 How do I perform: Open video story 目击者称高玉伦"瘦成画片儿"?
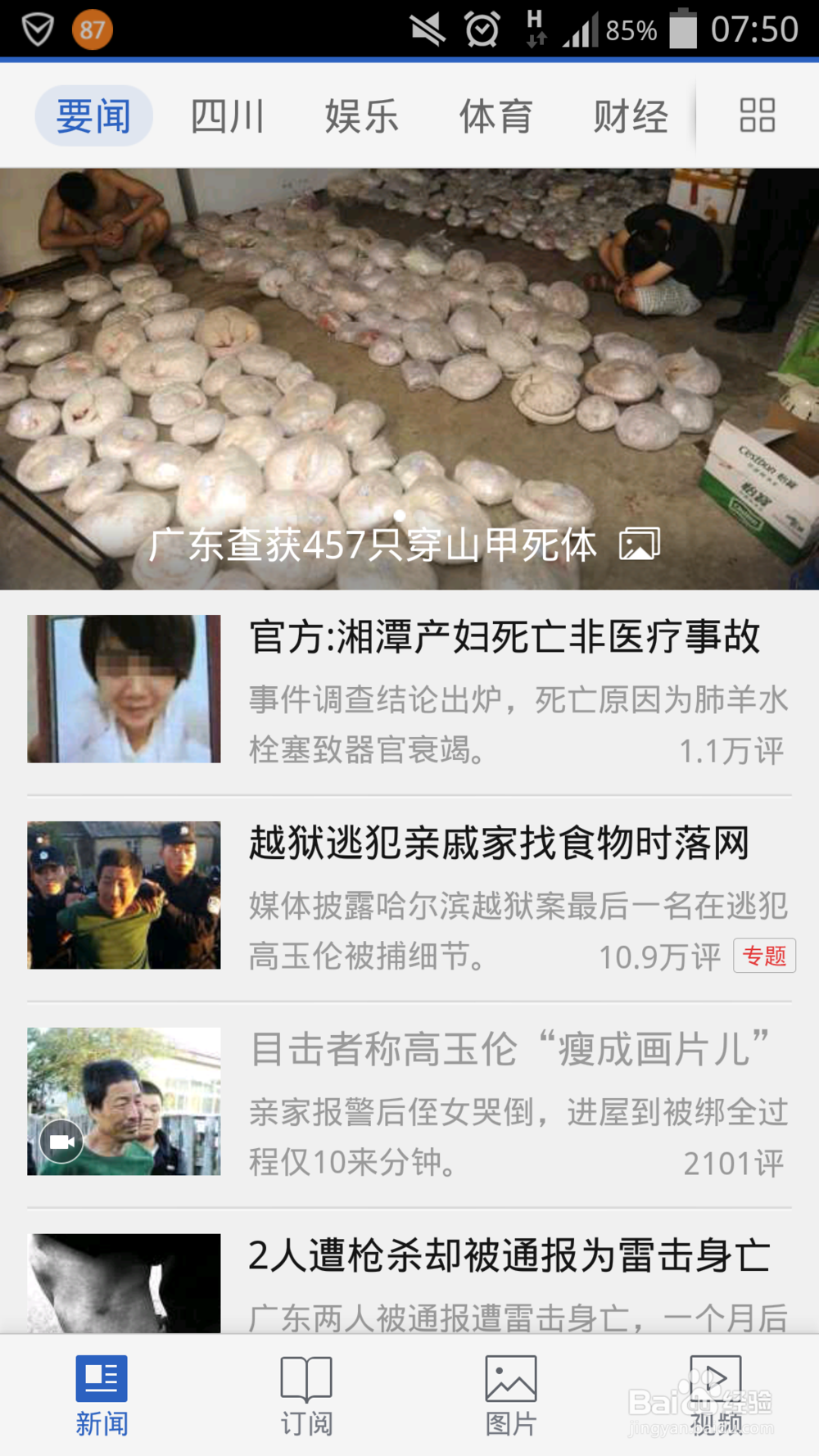coord(409,1103)
